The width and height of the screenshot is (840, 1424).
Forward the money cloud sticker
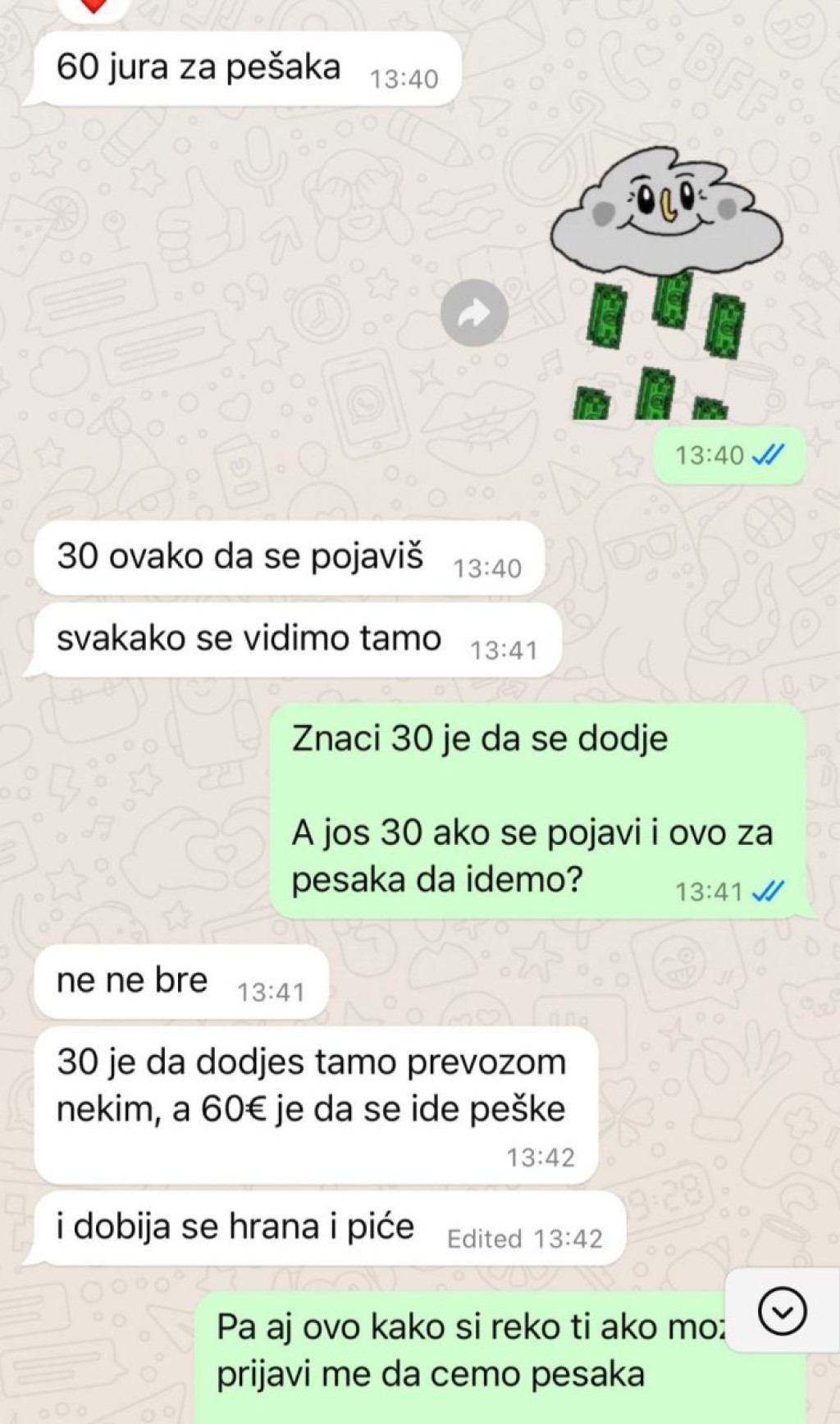[x=474, y=313]
